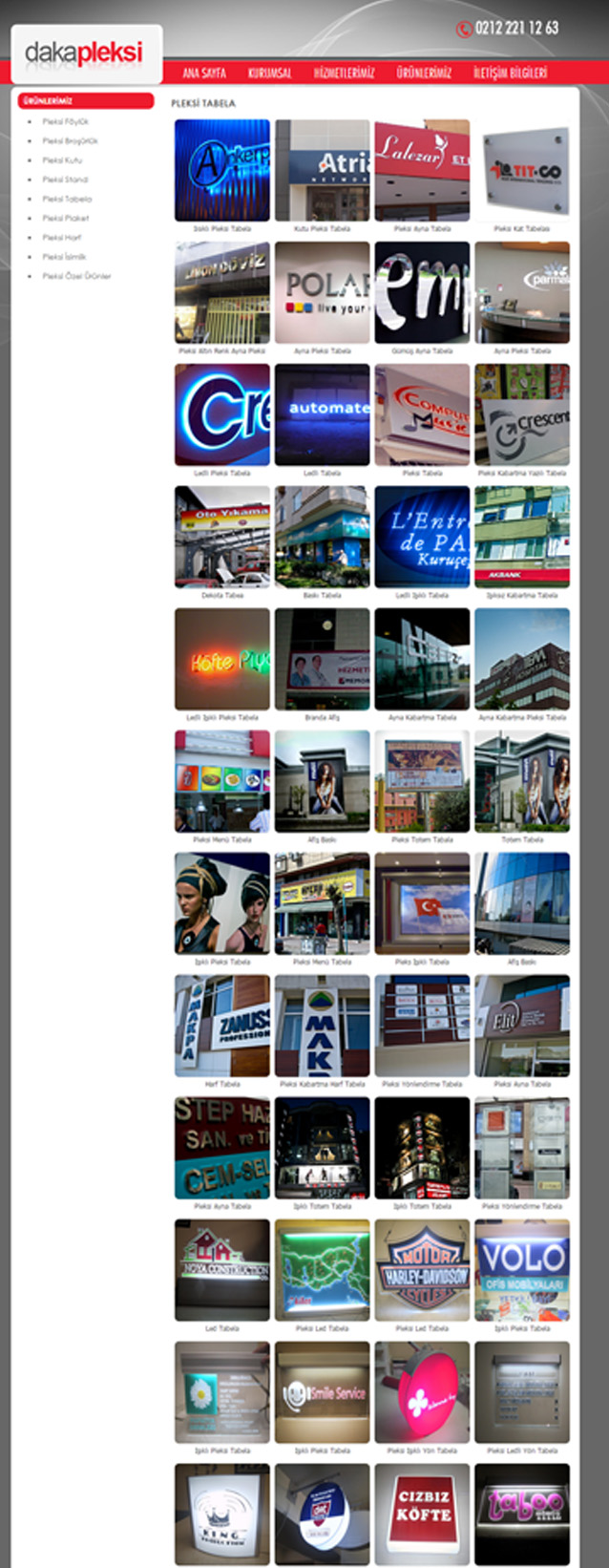Tap the dakapleksi logo to go home

coord(85,53)
